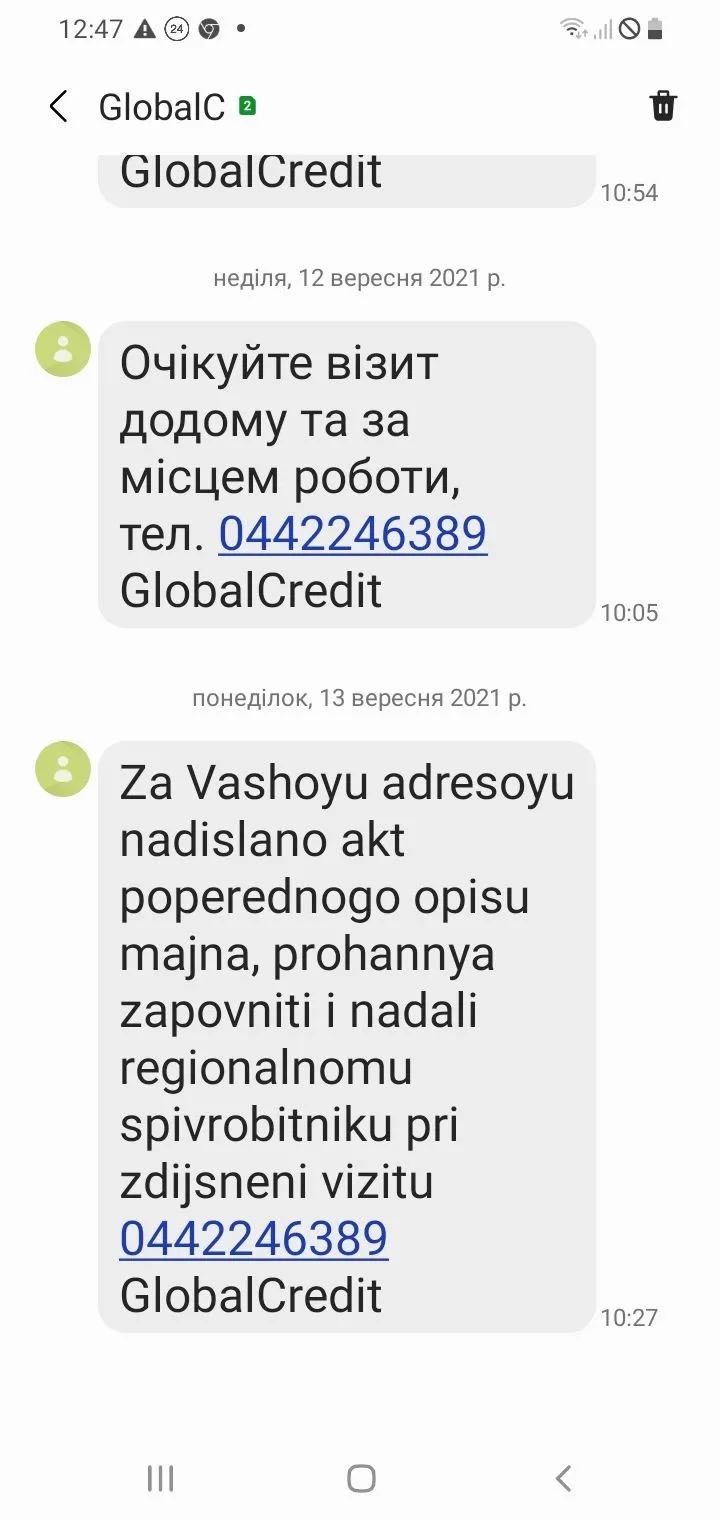Screen dimensions: 720x1520
Task: Open the sender avatar beside the 10:27 message
Action: tap(63, 769)
